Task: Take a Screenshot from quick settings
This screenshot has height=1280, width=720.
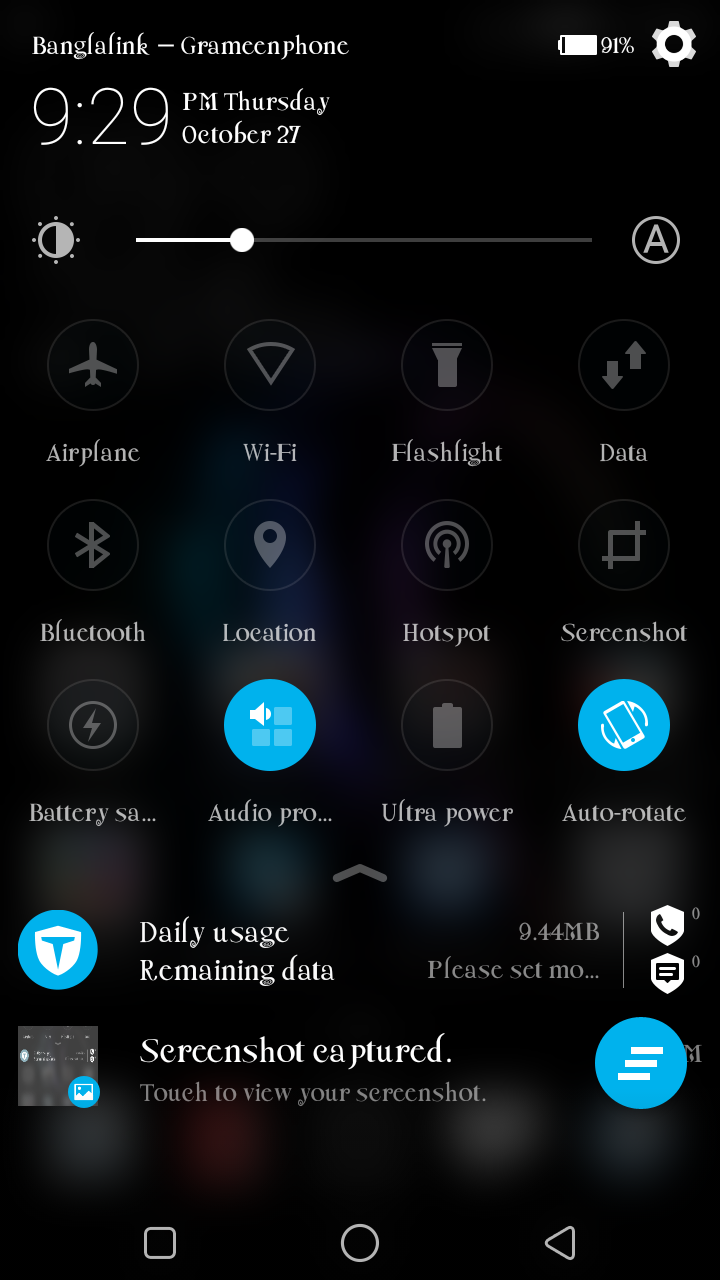Action: [x=624, y=545]
